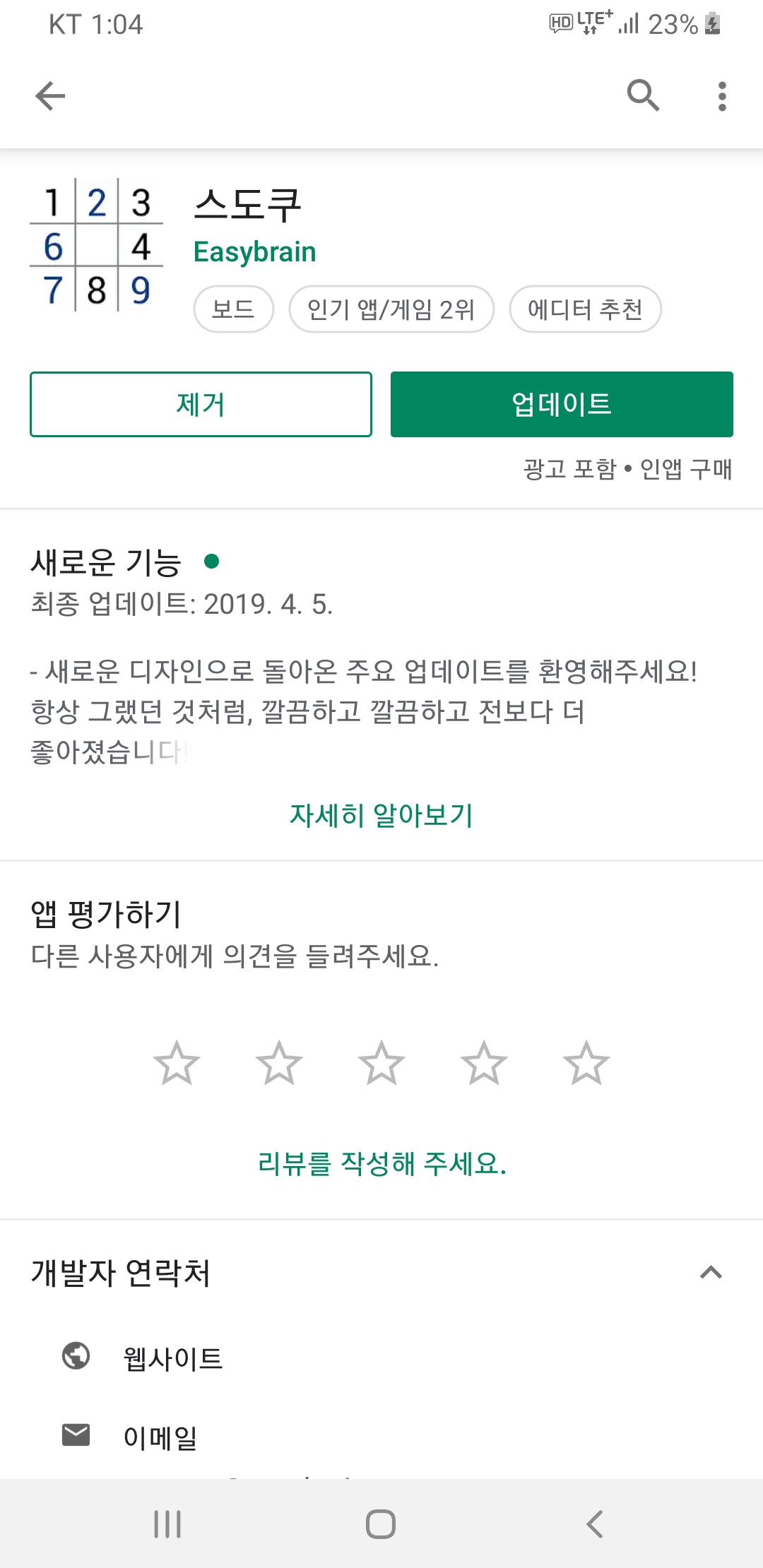
Task: Go to home screen via navigation bar
Action: click(x=381, y=1524)
